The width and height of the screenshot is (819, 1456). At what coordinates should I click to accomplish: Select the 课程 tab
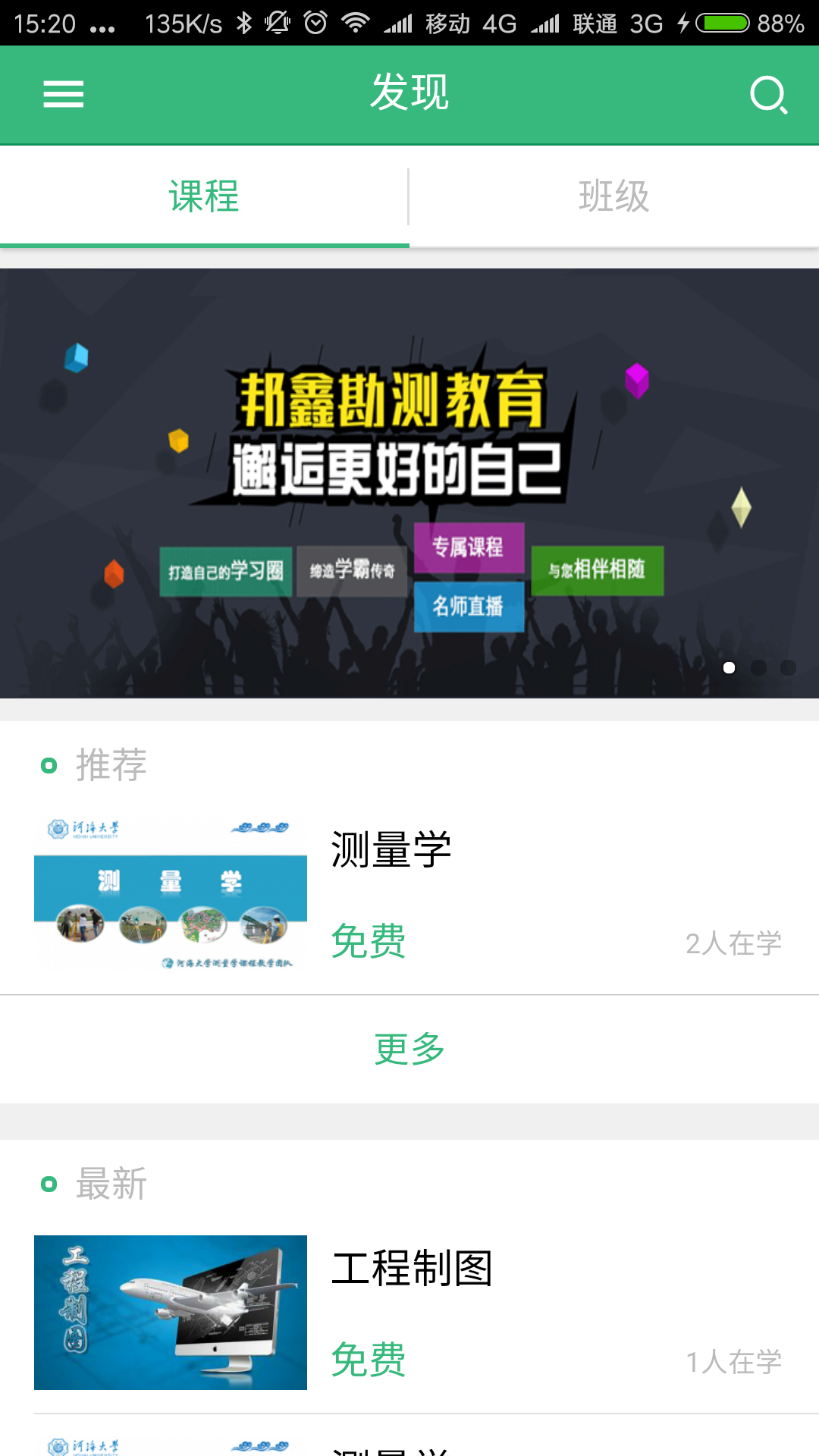(x=204, y=196)
